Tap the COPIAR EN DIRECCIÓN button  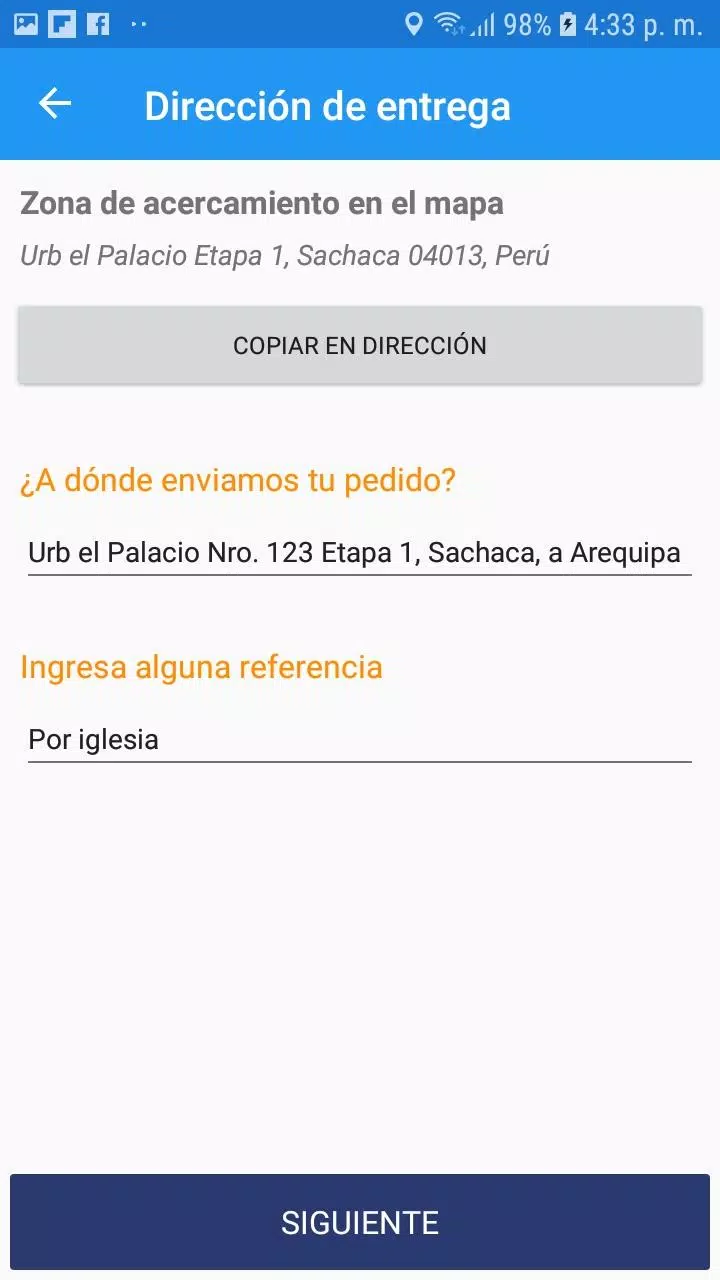[x=360, y=345]
